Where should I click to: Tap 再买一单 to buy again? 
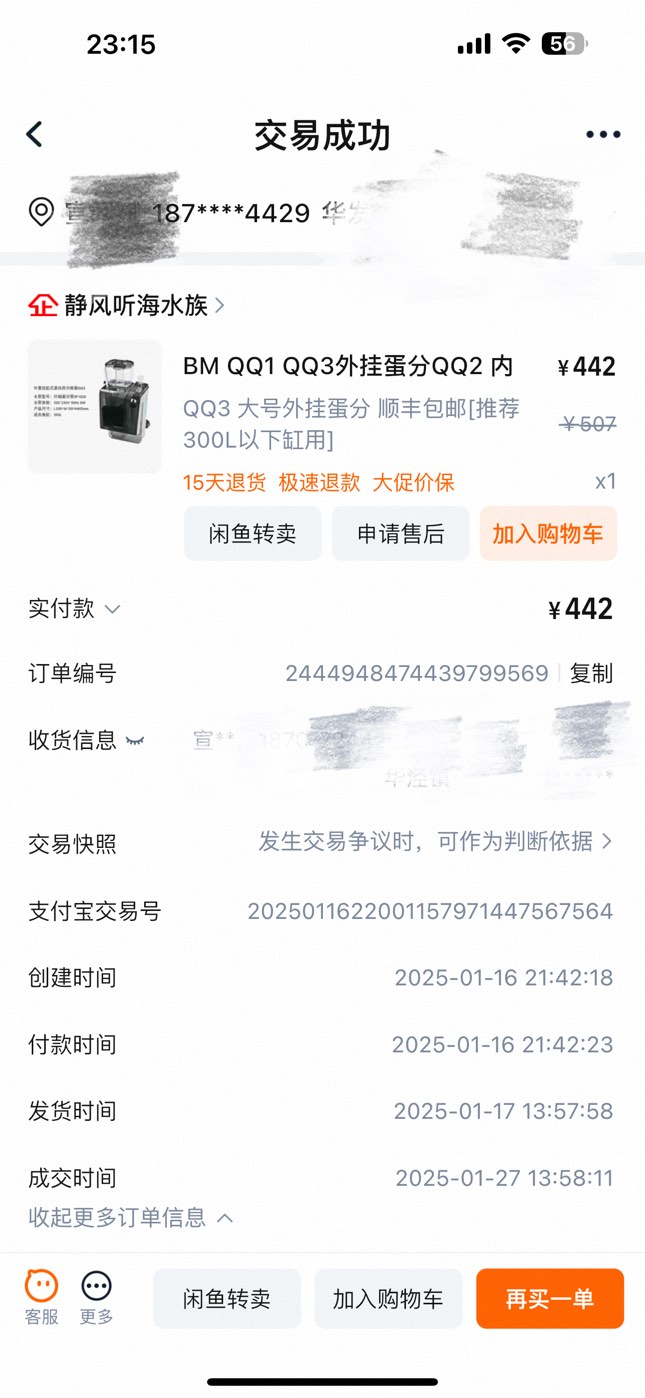pyautogui.click(x=549, y=1299)
